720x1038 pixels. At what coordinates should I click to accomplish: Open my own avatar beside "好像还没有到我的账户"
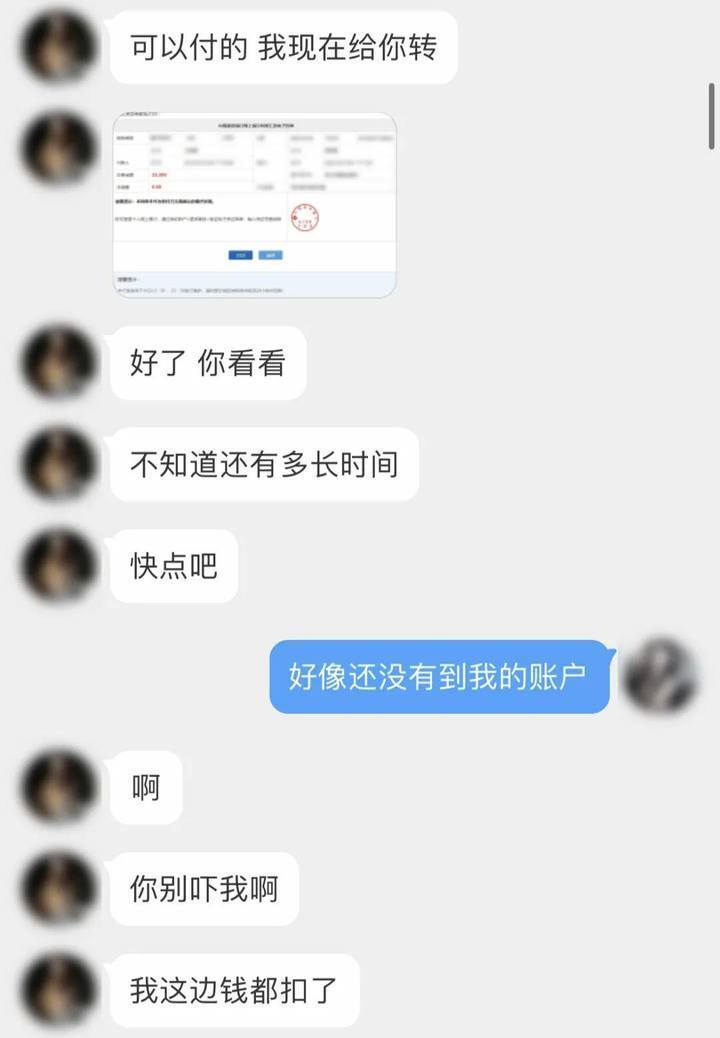click(x=661, y=676)
